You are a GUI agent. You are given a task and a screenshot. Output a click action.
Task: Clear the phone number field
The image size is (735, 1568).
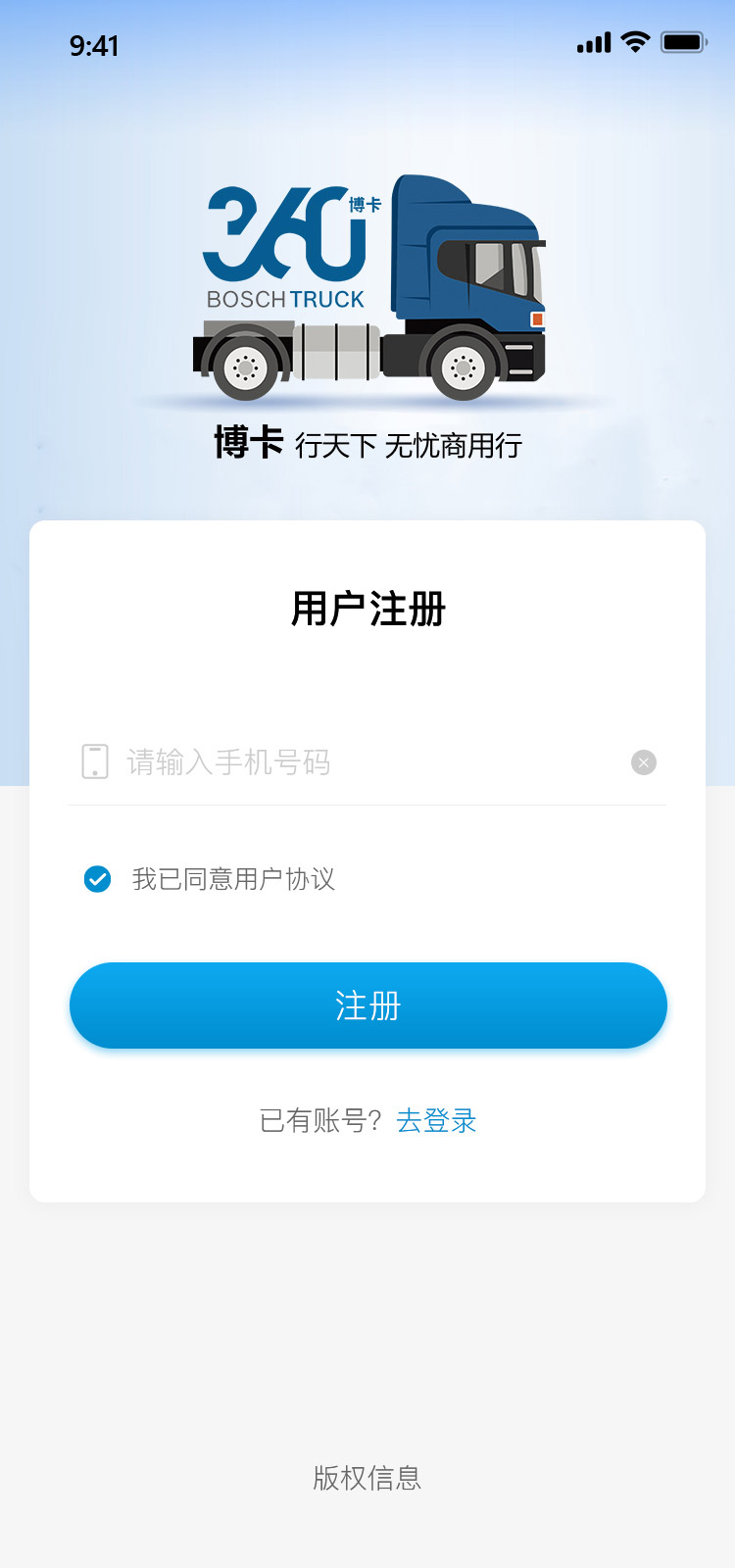[644, 762]
